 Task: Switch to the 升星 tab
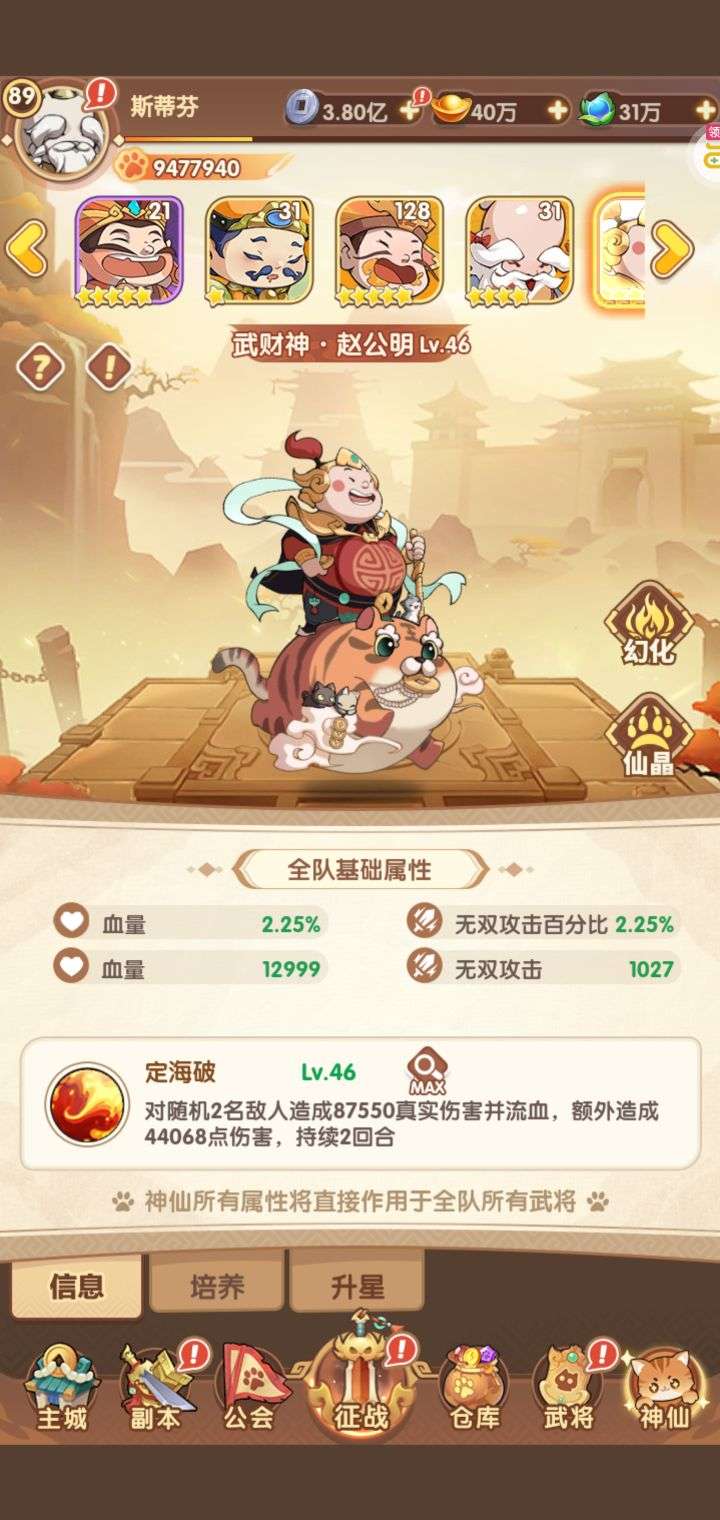point(357,1286)
